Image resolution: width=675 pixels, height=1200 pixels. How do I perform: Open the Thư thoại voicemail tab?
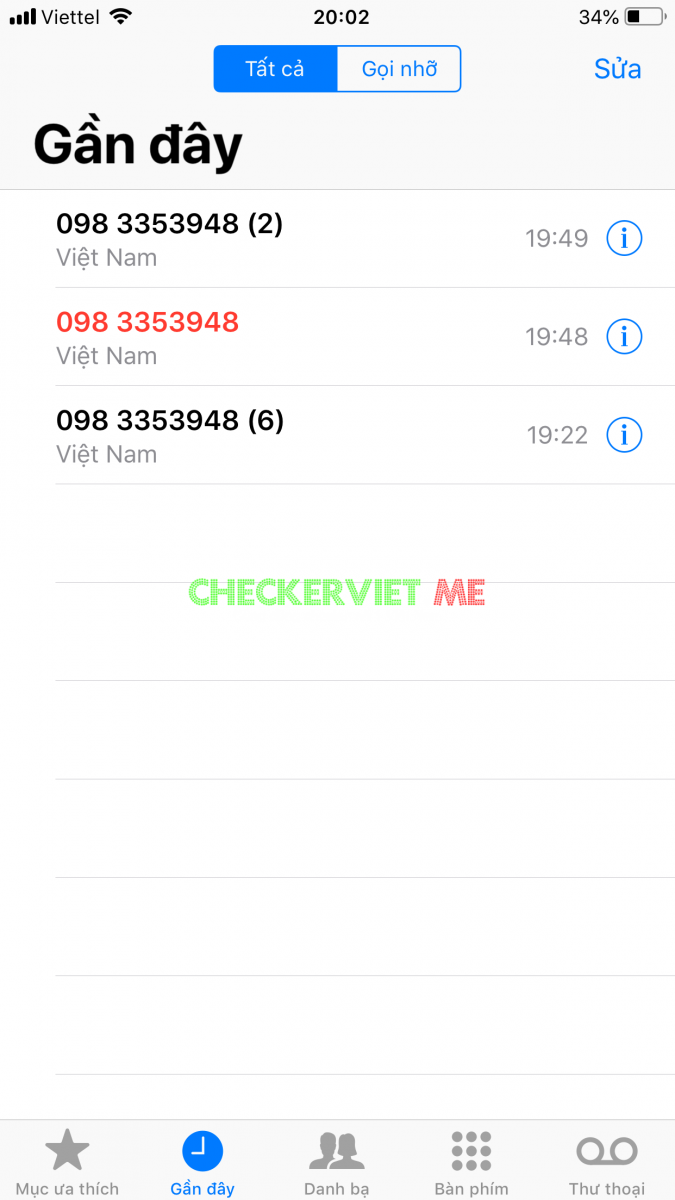[x=606, y=1162]
